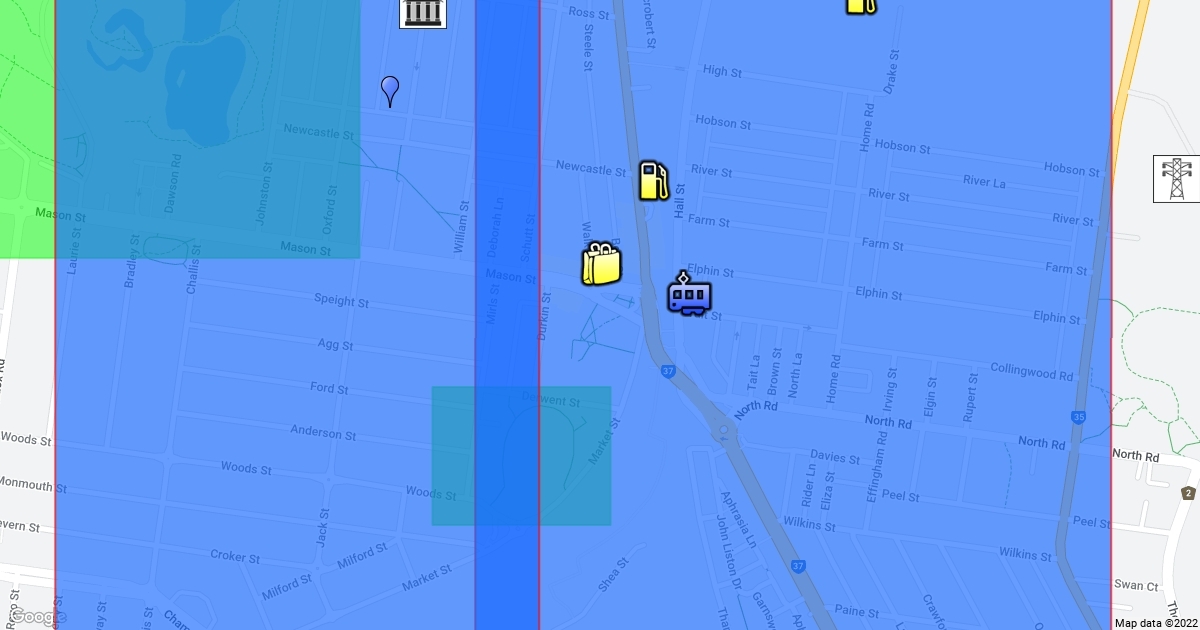Select the tram marker near Elphin St
Image resolution: width=1200 pixels, height=630 pixels.
tap(689, 295)
